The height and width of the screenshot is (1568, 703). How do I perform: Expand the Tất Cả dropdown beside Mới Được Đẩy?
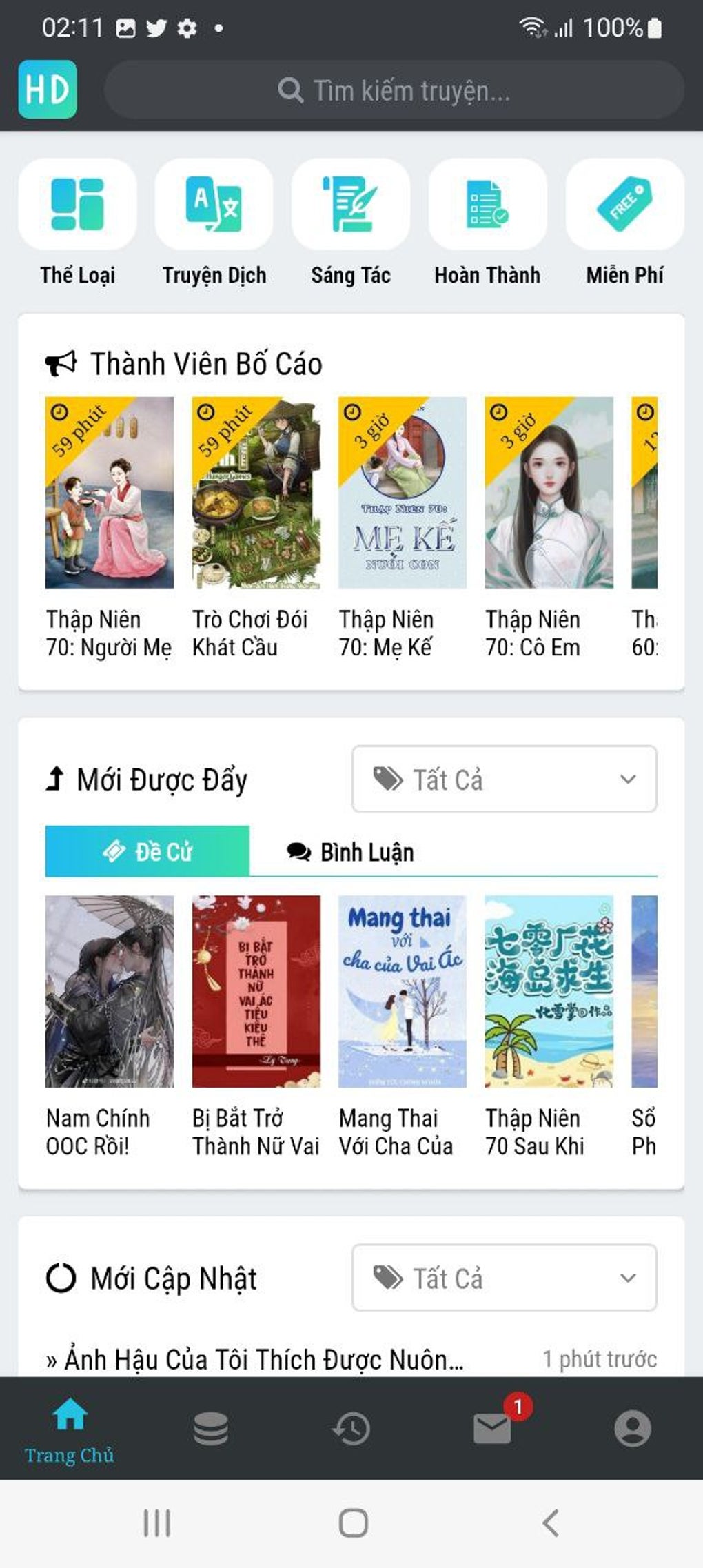pyautogui.click(x=504, y=779)
